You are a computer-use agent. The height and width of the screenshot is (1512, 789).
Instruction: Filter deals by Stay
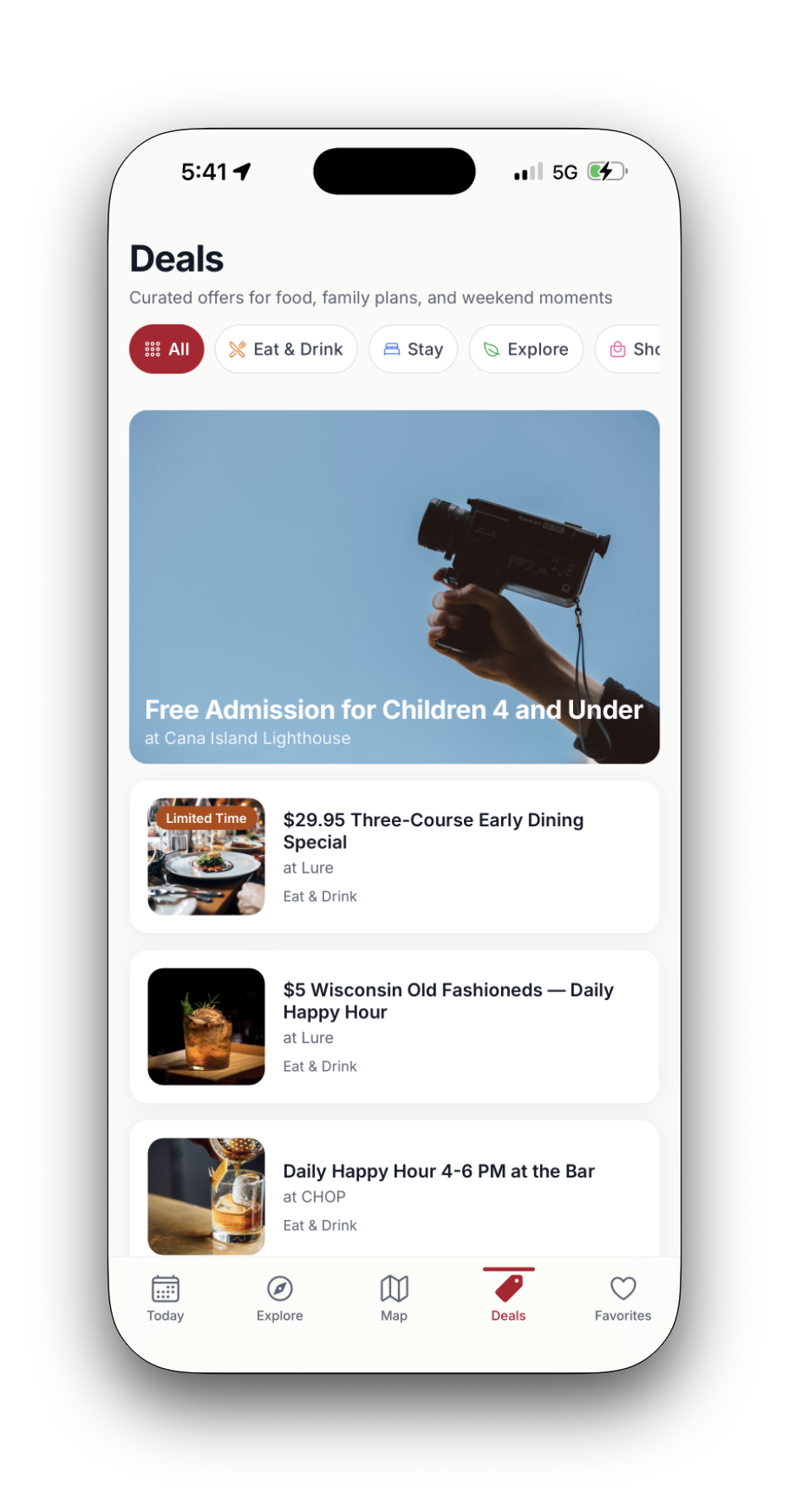click(413, 349)
